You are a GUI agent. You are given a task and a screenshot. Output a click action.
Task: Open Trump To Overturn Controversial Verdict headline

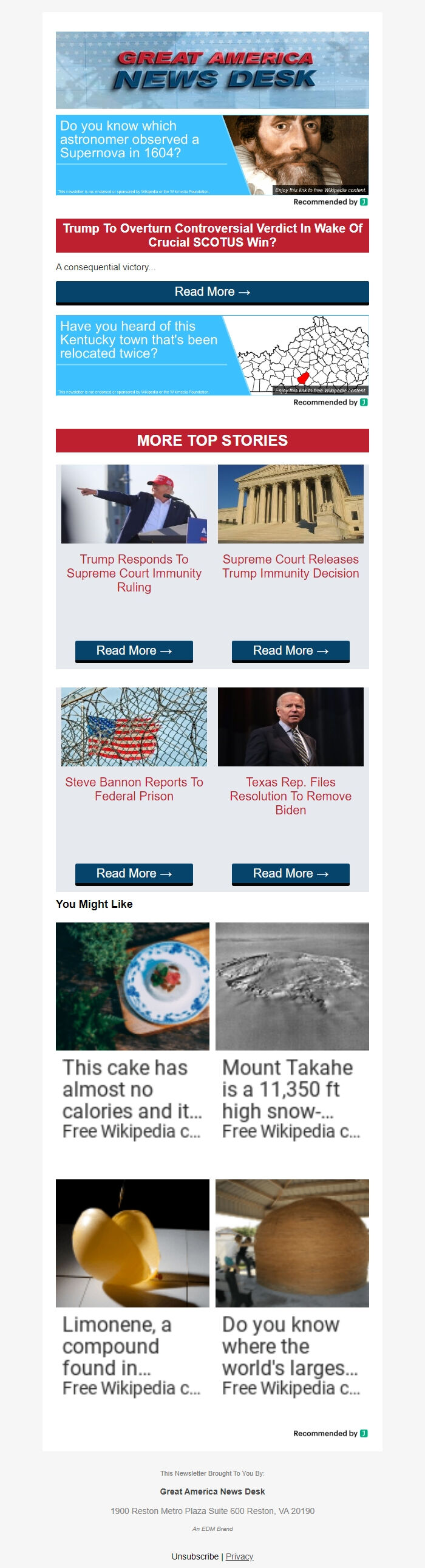(212, 235)
